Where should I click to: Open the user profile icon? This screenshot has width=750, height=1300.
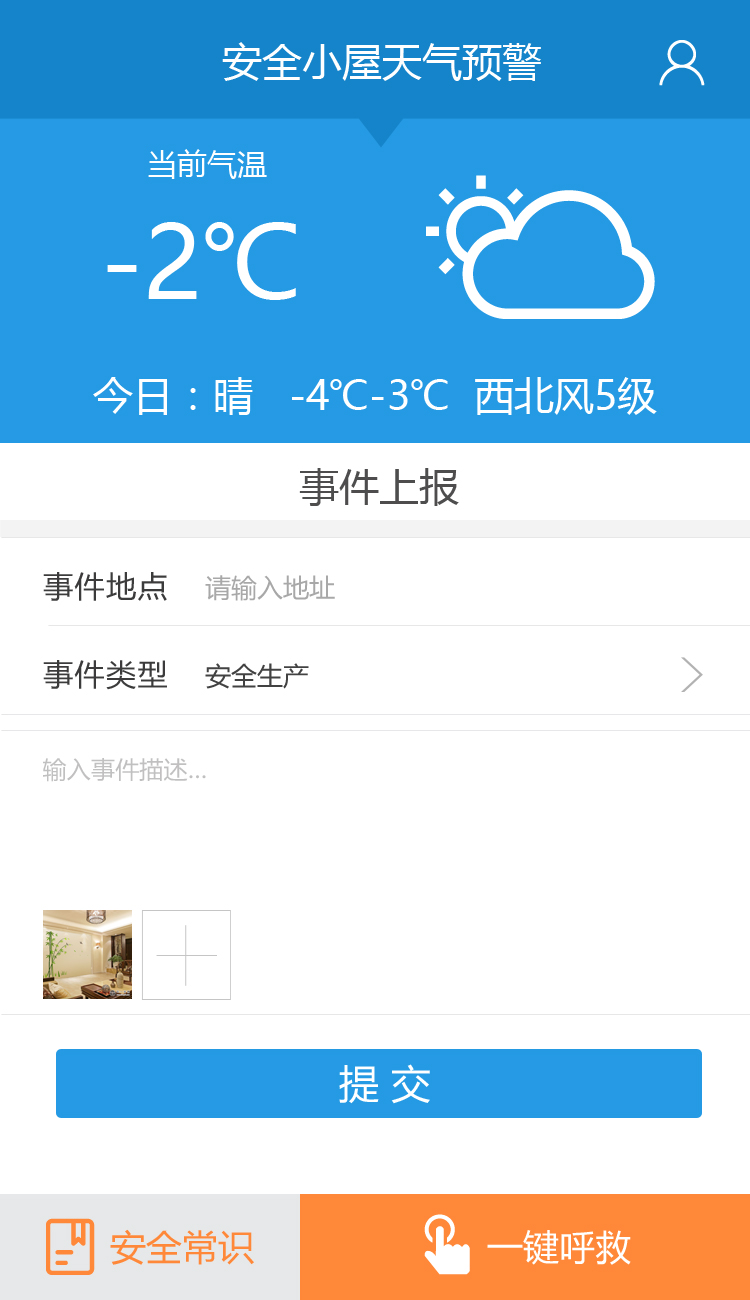coord(681,64)
